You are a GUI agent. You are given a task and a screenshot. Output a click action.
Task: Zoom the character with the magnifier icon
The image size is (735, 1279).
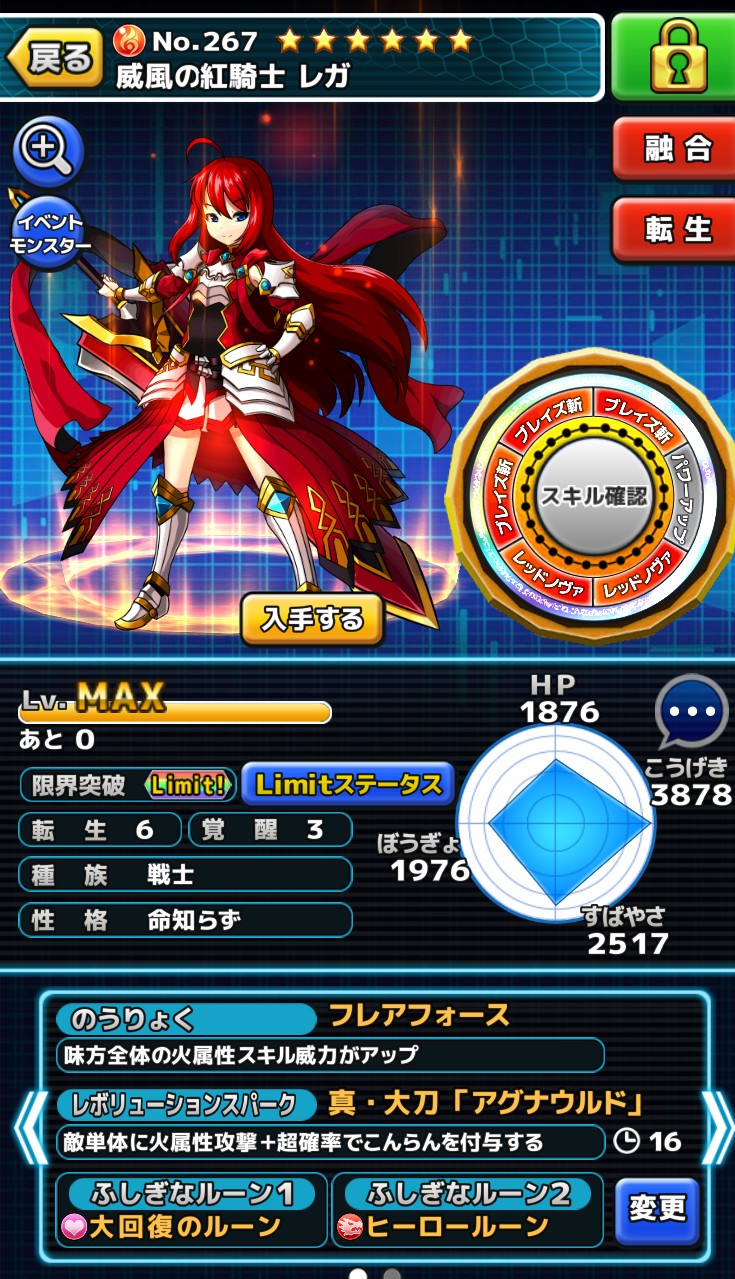[x=47, y=151]
